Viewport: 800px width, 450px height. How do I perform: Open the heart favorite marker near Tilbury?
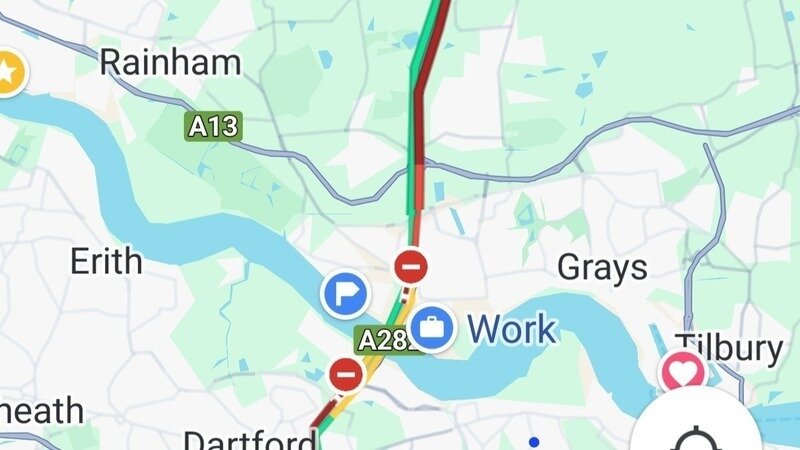pos(682,374)
